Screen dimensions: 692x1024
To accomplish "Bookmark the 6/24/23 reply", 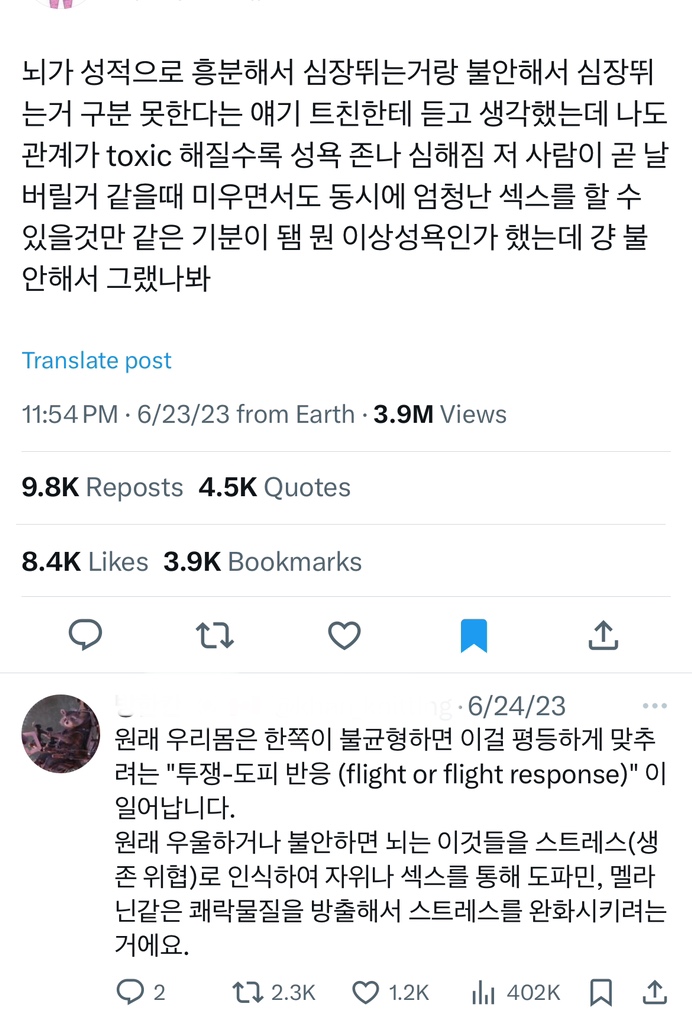I will [601, 992].
